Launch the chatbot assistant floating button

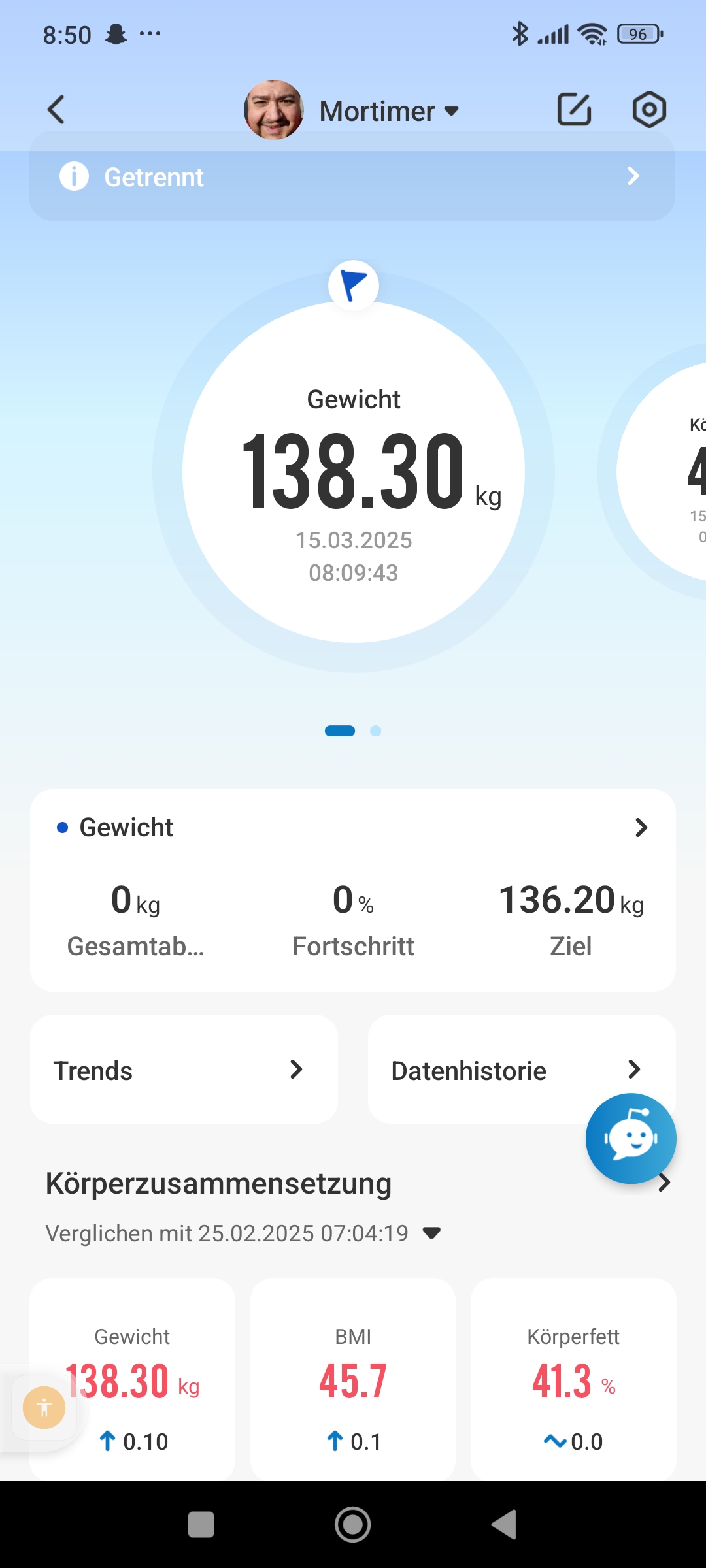click(x=630, y=1138)
